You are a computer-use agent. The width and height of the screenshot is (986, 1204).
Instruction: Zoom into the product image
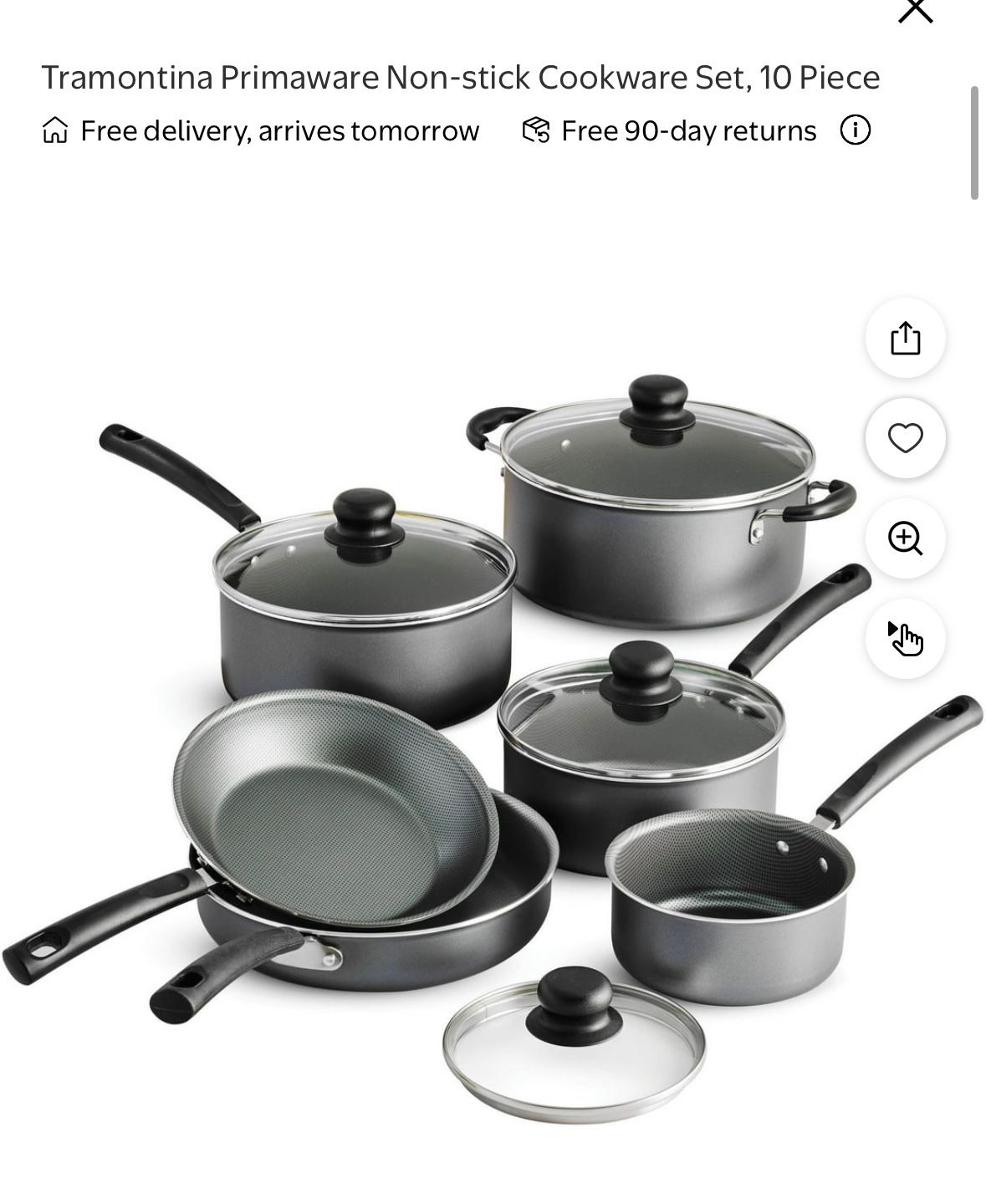[905, 538]
